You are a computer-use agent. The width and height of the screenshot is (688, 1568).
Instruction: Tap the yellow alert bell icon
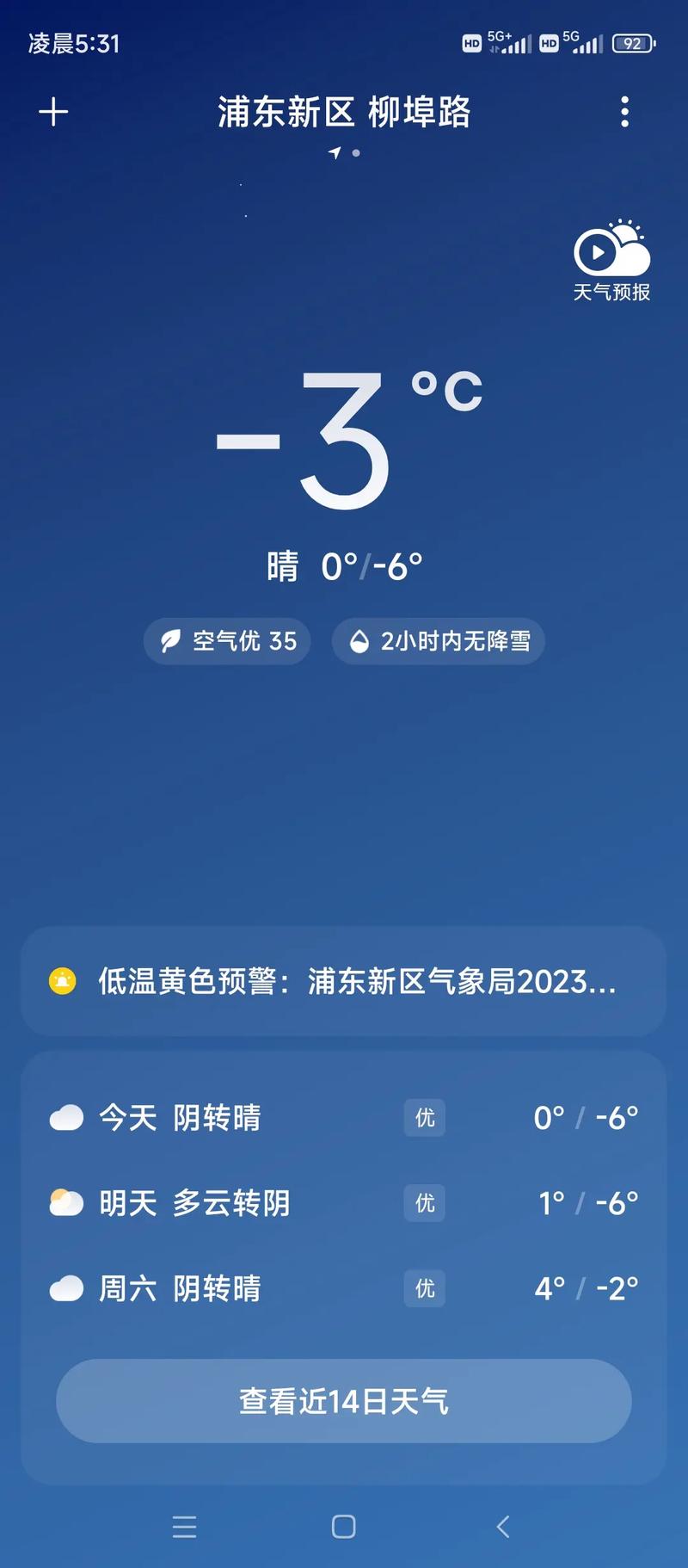tap(60, 982)
